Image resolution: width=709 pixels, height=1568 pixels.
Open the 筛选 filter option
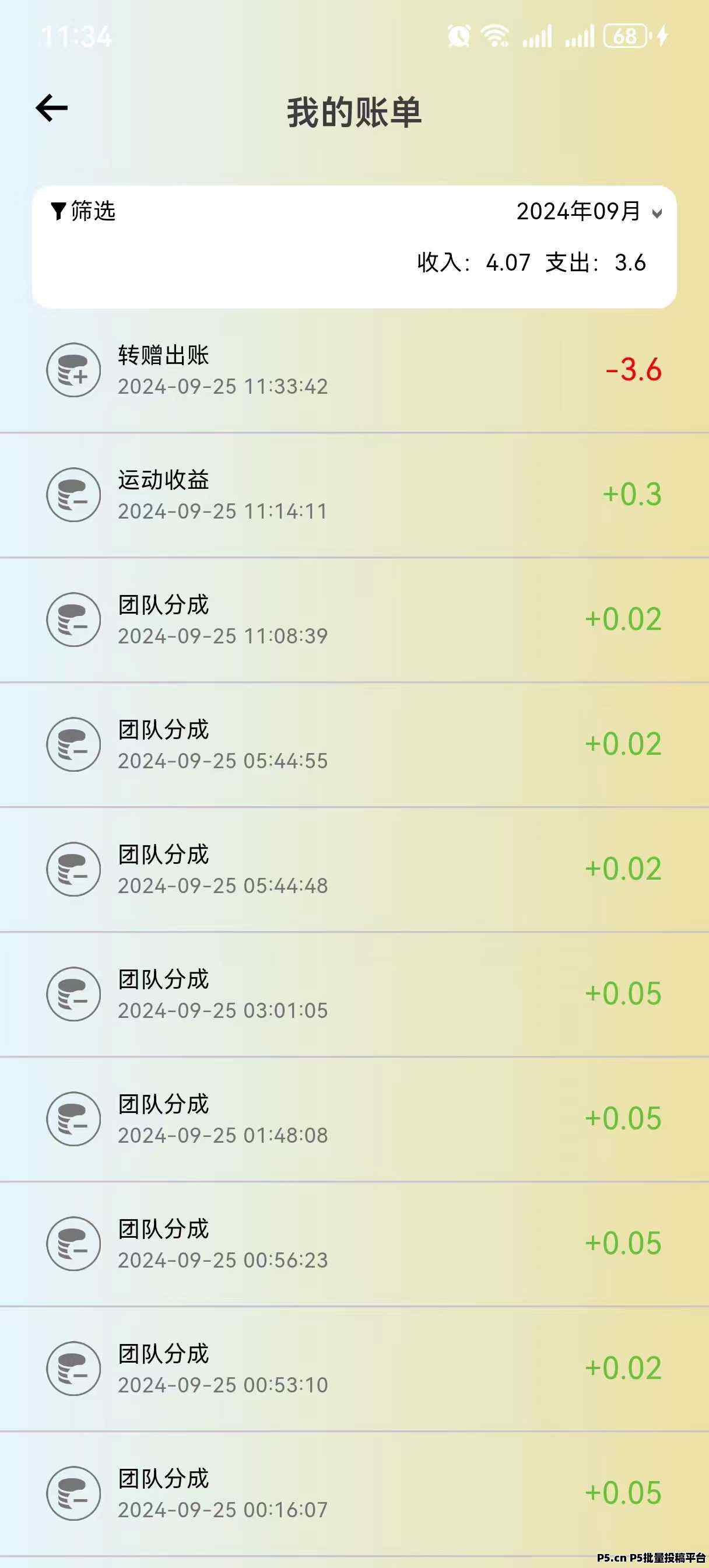click(83, 211)
